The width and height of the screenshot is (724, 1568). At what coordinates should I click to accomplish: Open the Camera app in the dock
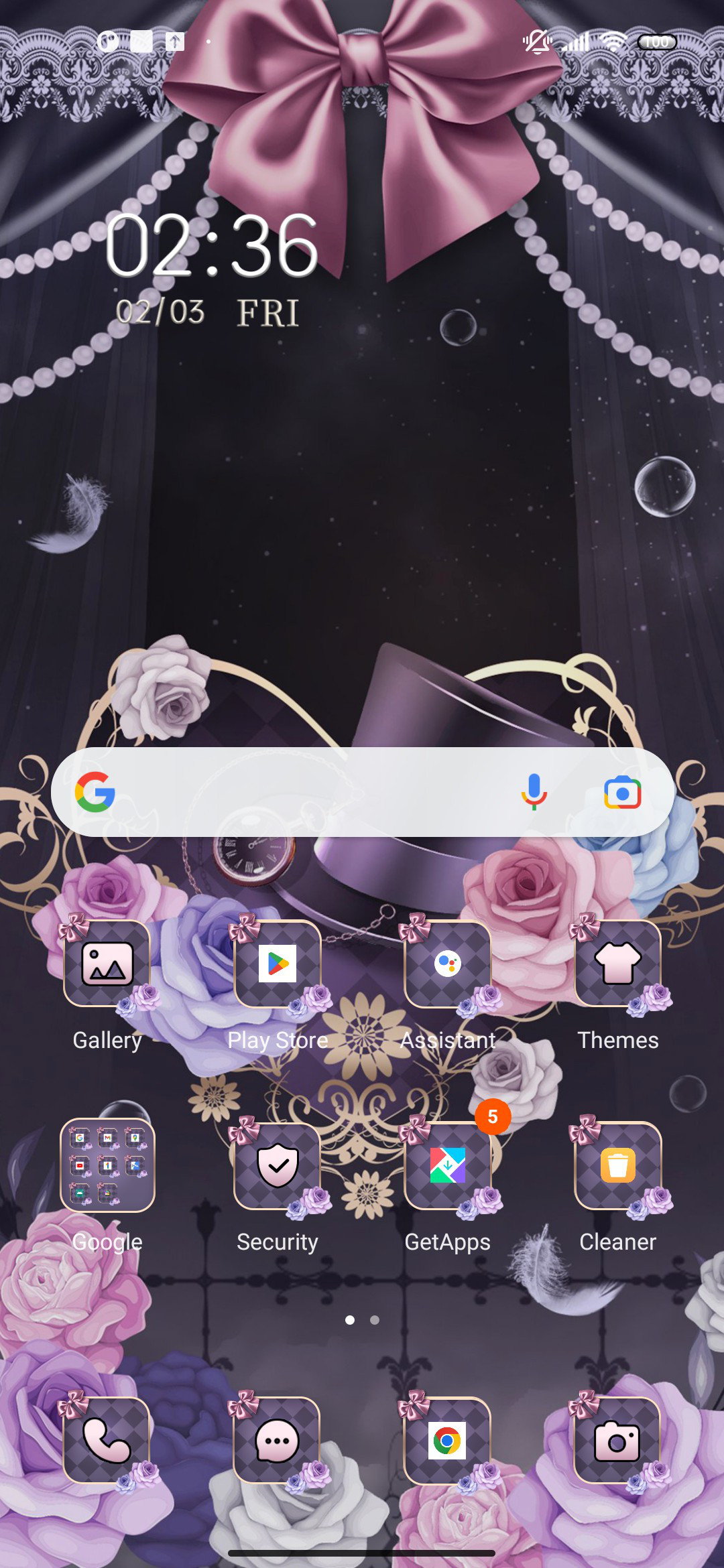pyautogui.click(x=618, y=1441)
